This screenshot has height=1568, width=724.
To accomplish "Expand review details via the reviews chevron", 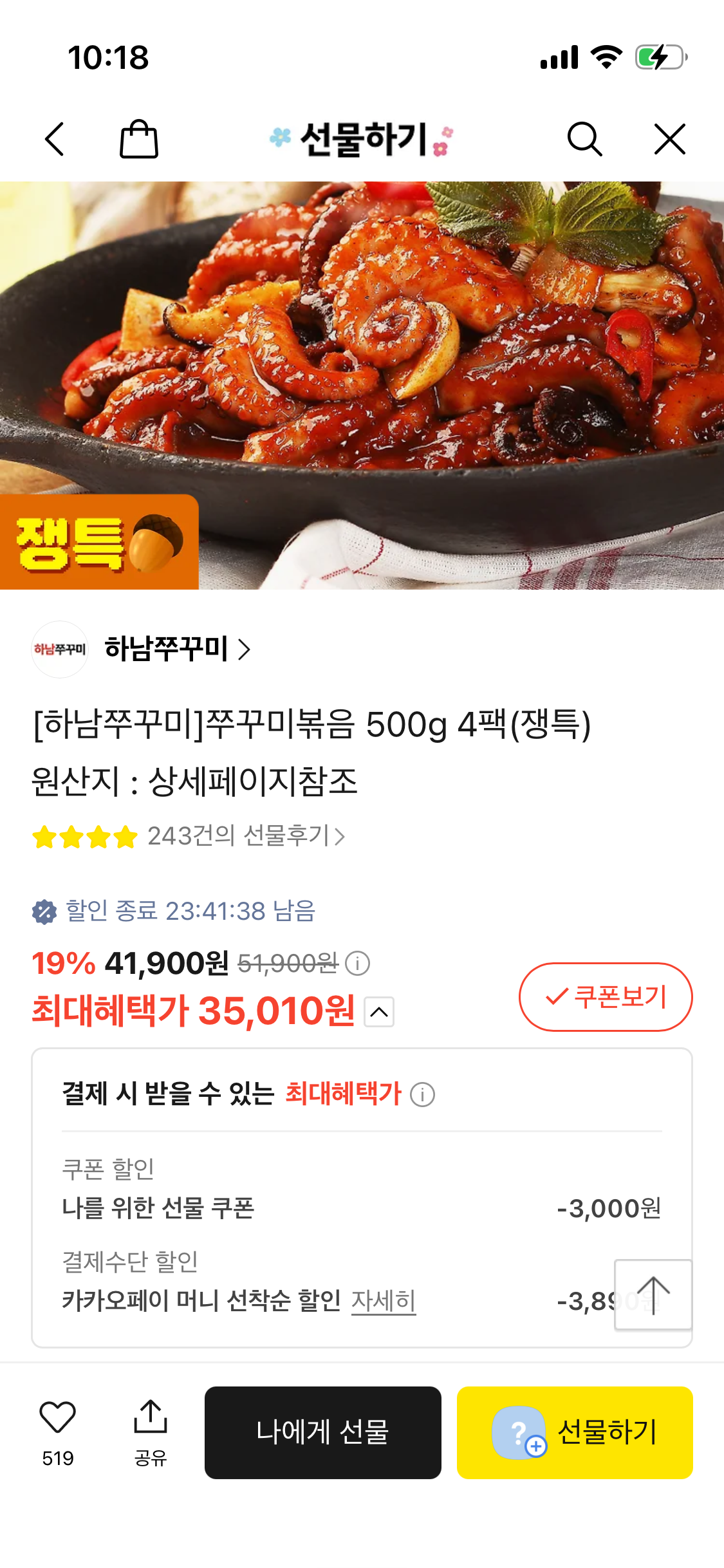I will [x=342, y=836].
